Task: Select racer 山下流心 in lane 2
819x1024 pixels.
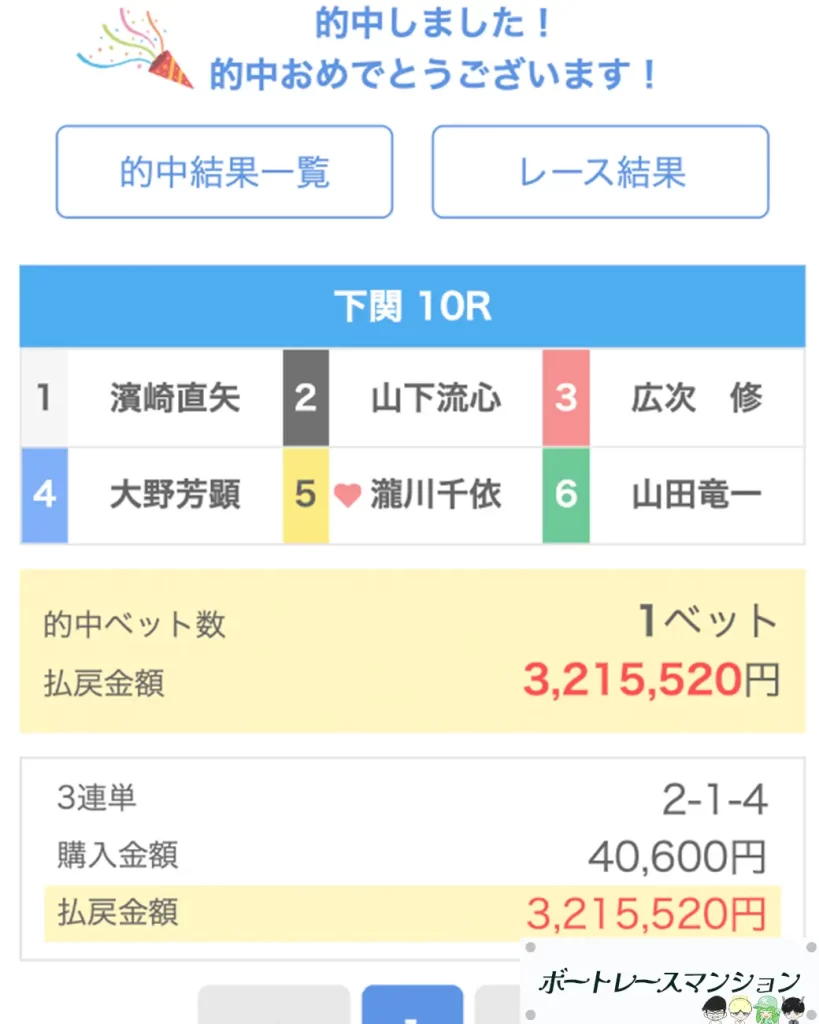Action: [437, 398]
